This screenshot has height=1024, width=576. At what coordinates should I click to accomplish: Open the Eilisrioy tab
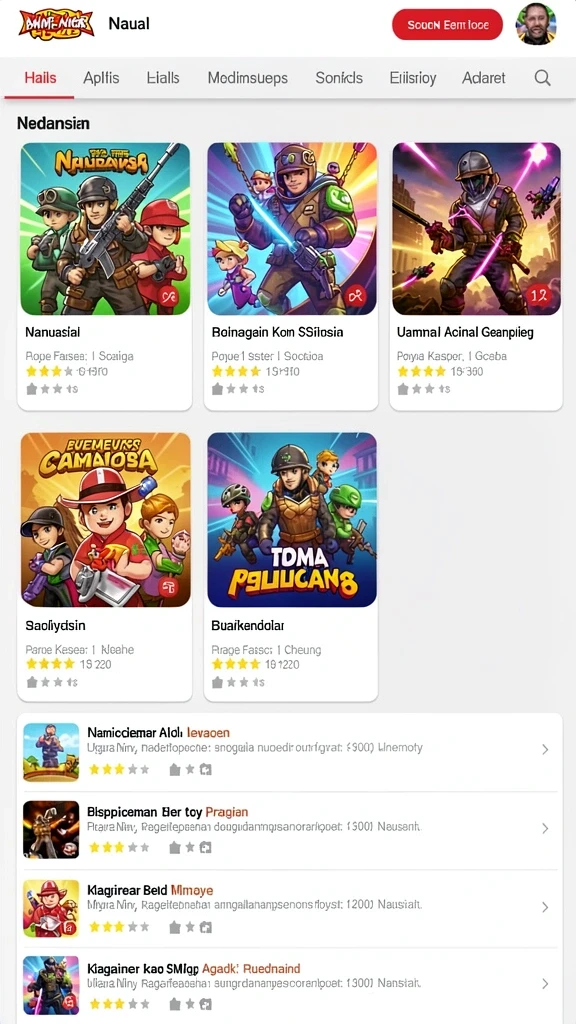click(x=413, y=78)
